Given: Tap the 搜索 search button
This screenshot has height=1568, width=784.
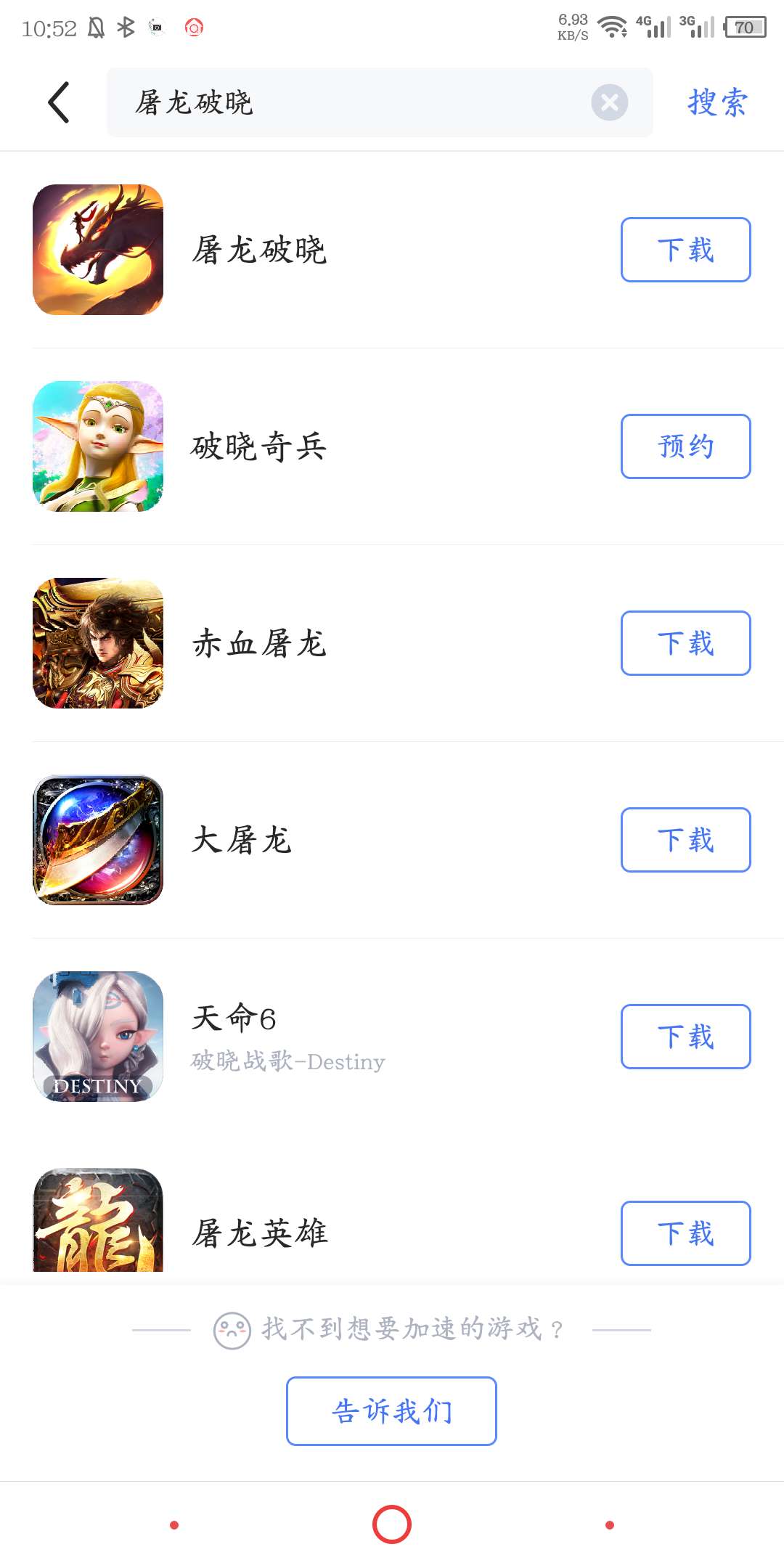Looking at the screenshot, I should click(x=717, y=102).
